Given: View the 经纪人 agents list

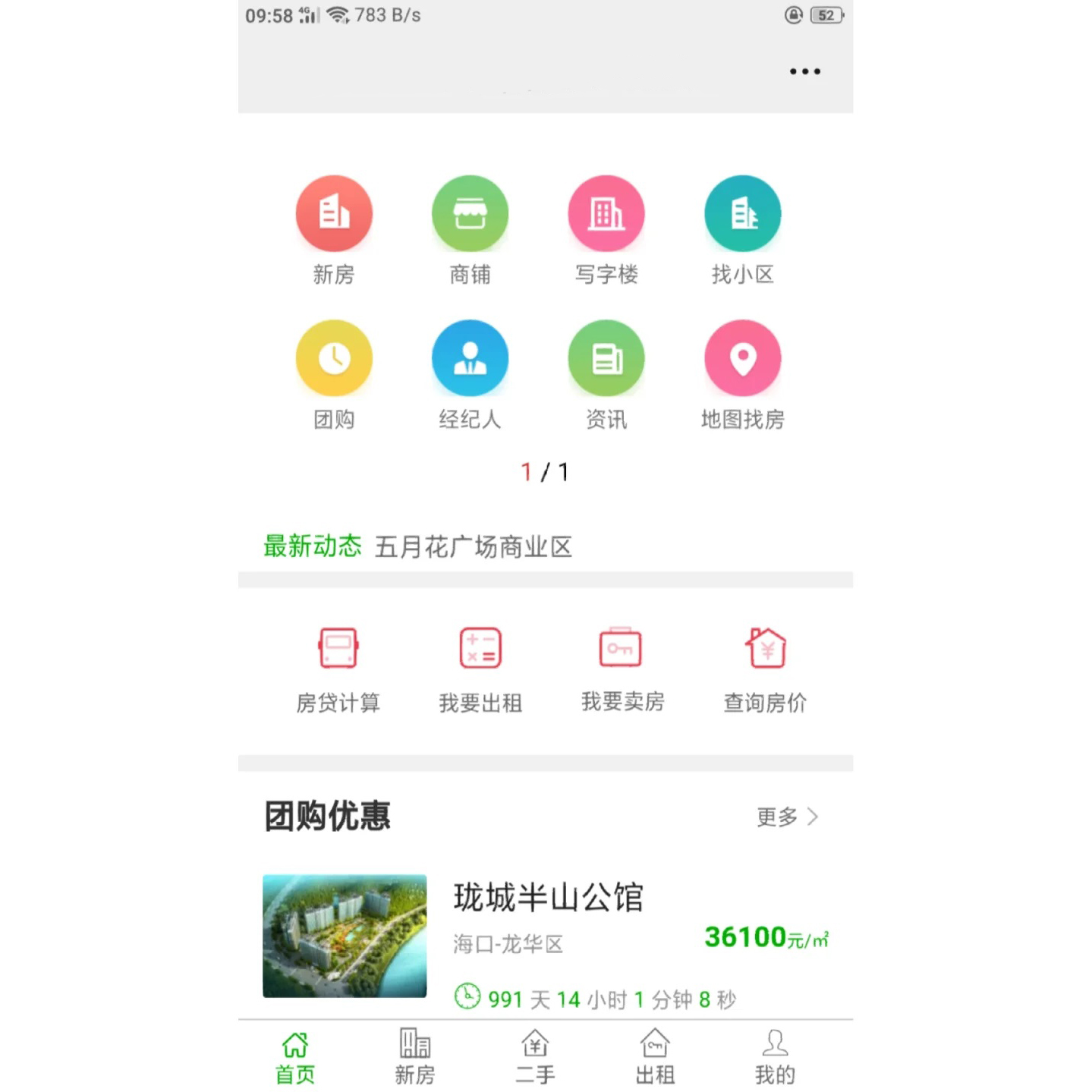Looking at the screenshot, I should coord(470,358).
